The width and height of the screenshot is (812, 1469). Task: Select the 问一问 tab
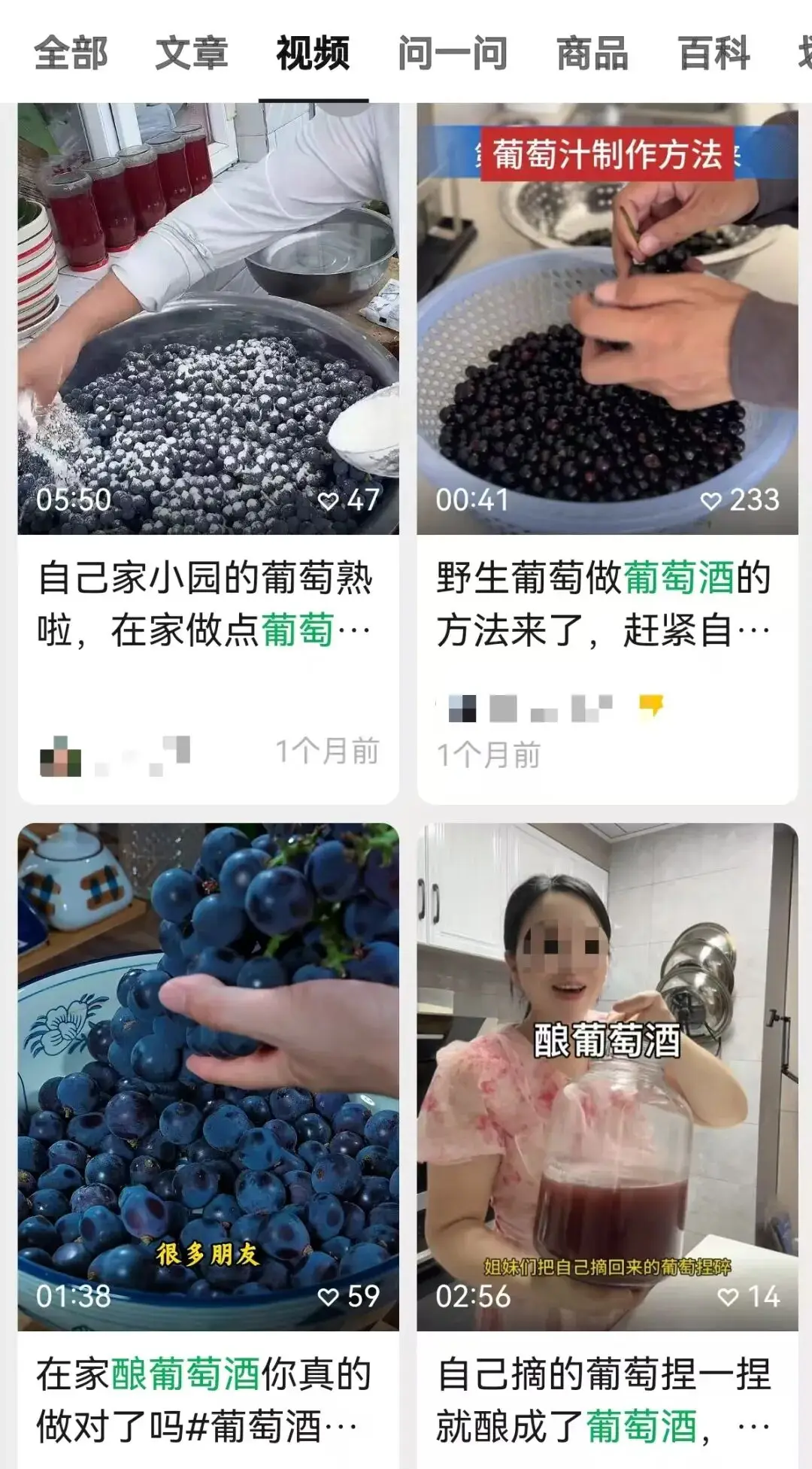(452, 53)
